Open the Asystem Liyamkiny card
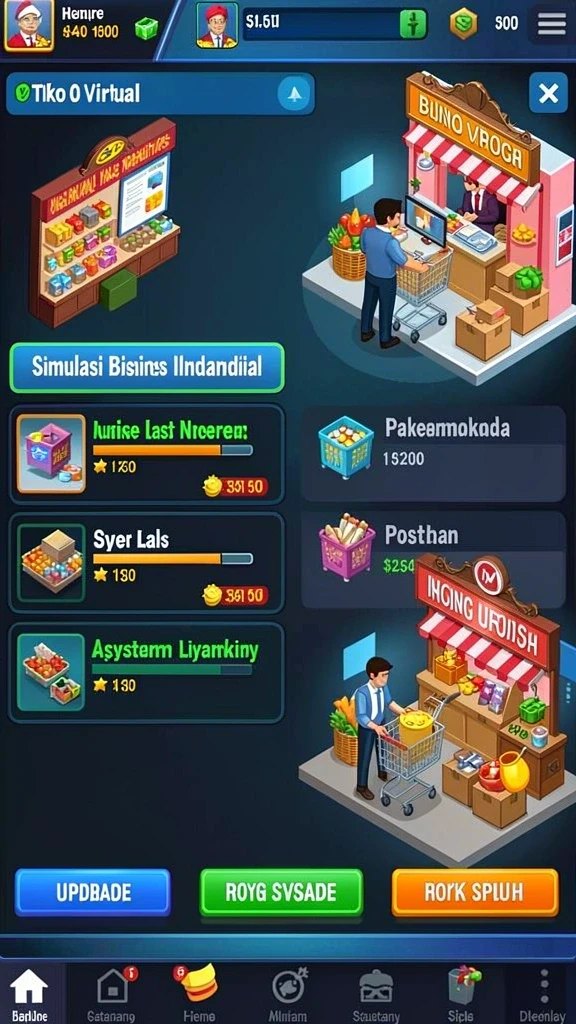The width and height of the screenshot is (576, 1024). tap(146, 673)
